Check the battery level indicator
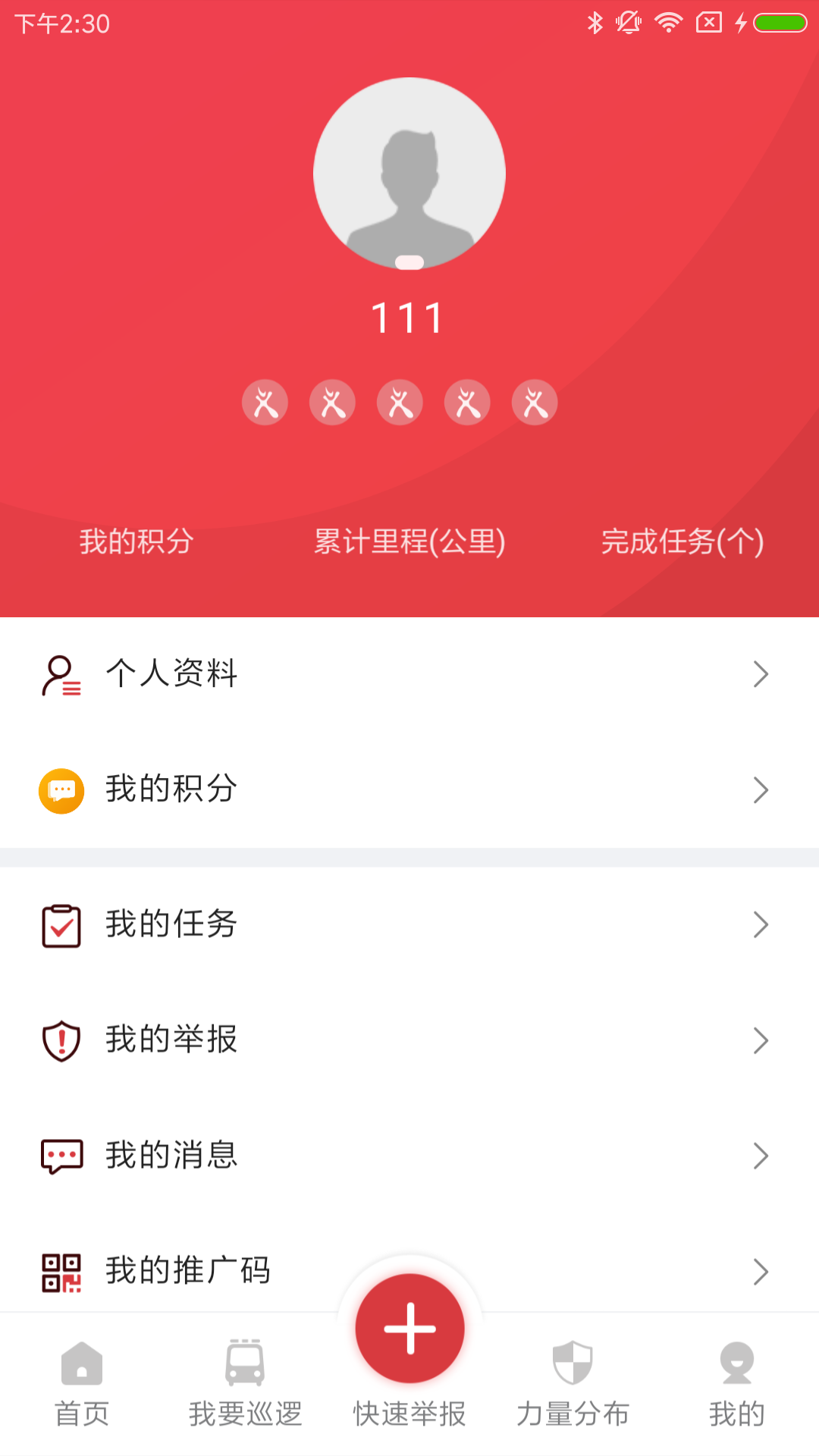Screen dimensions: 819x1456 tap(779, 22)
